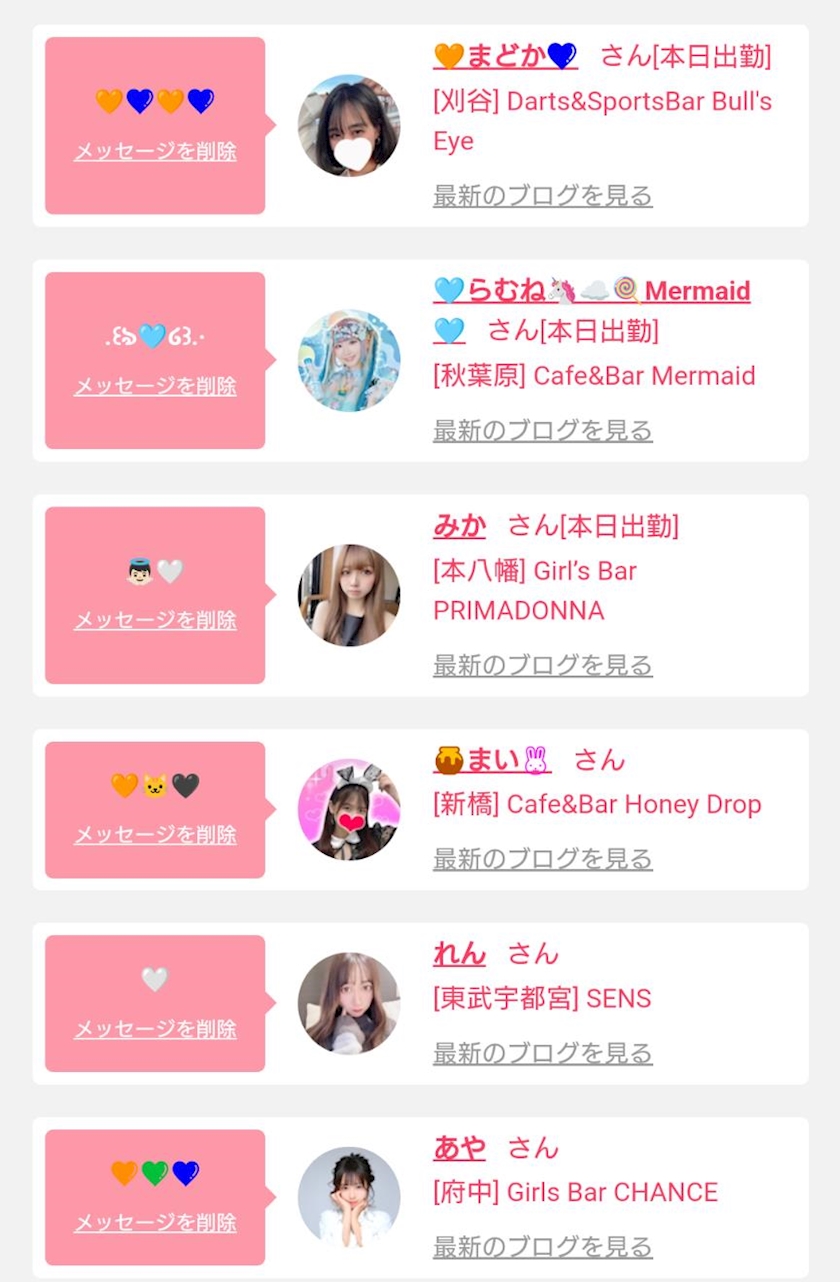Open れん's profile name link
Screen dimensions: 840x1282
460,953
